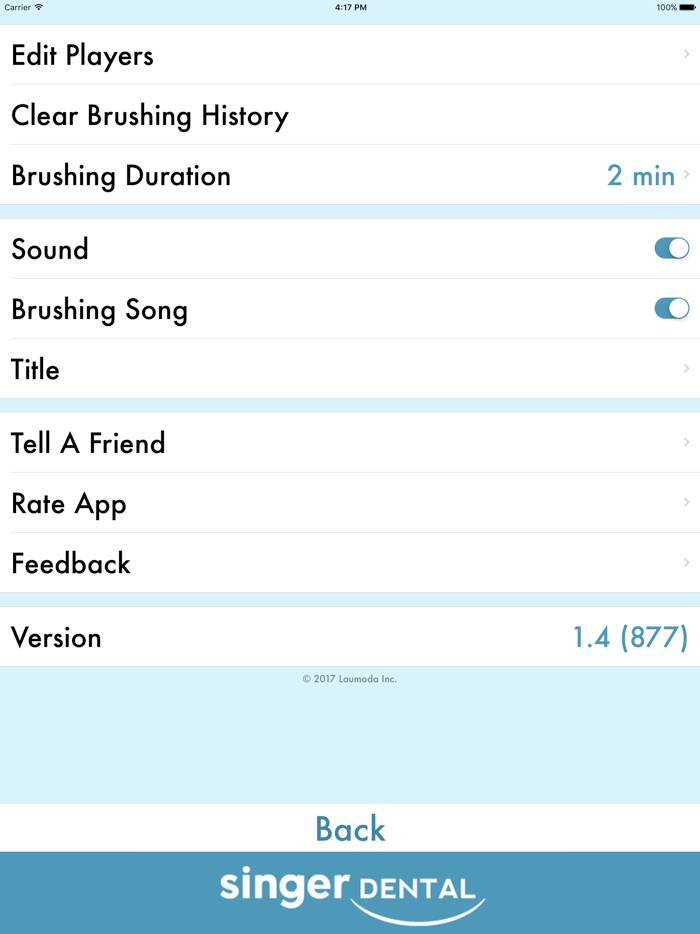
Task: Open the Rate App row
Action: (x=350, y=503)
